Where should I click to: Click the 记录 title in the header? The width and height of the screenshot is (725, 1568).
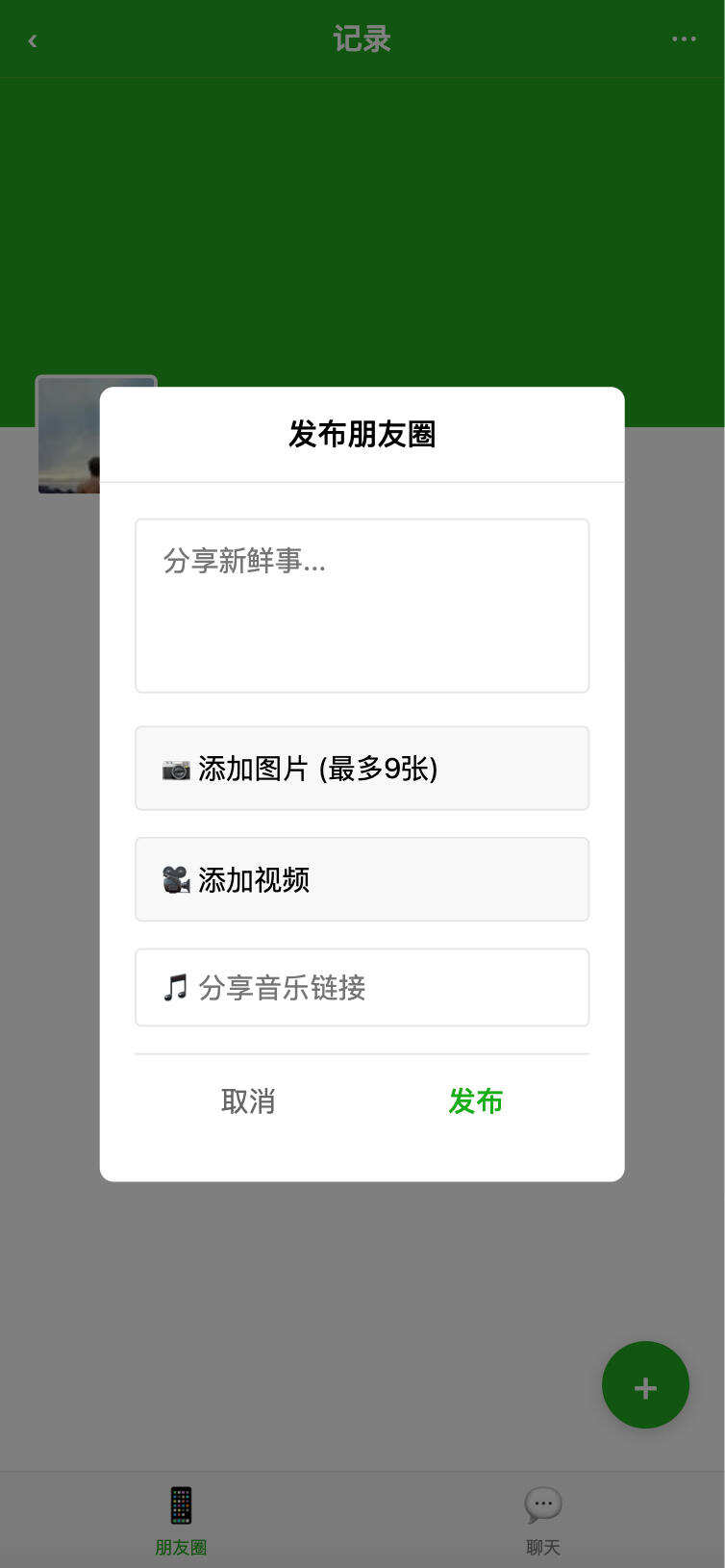362,38
